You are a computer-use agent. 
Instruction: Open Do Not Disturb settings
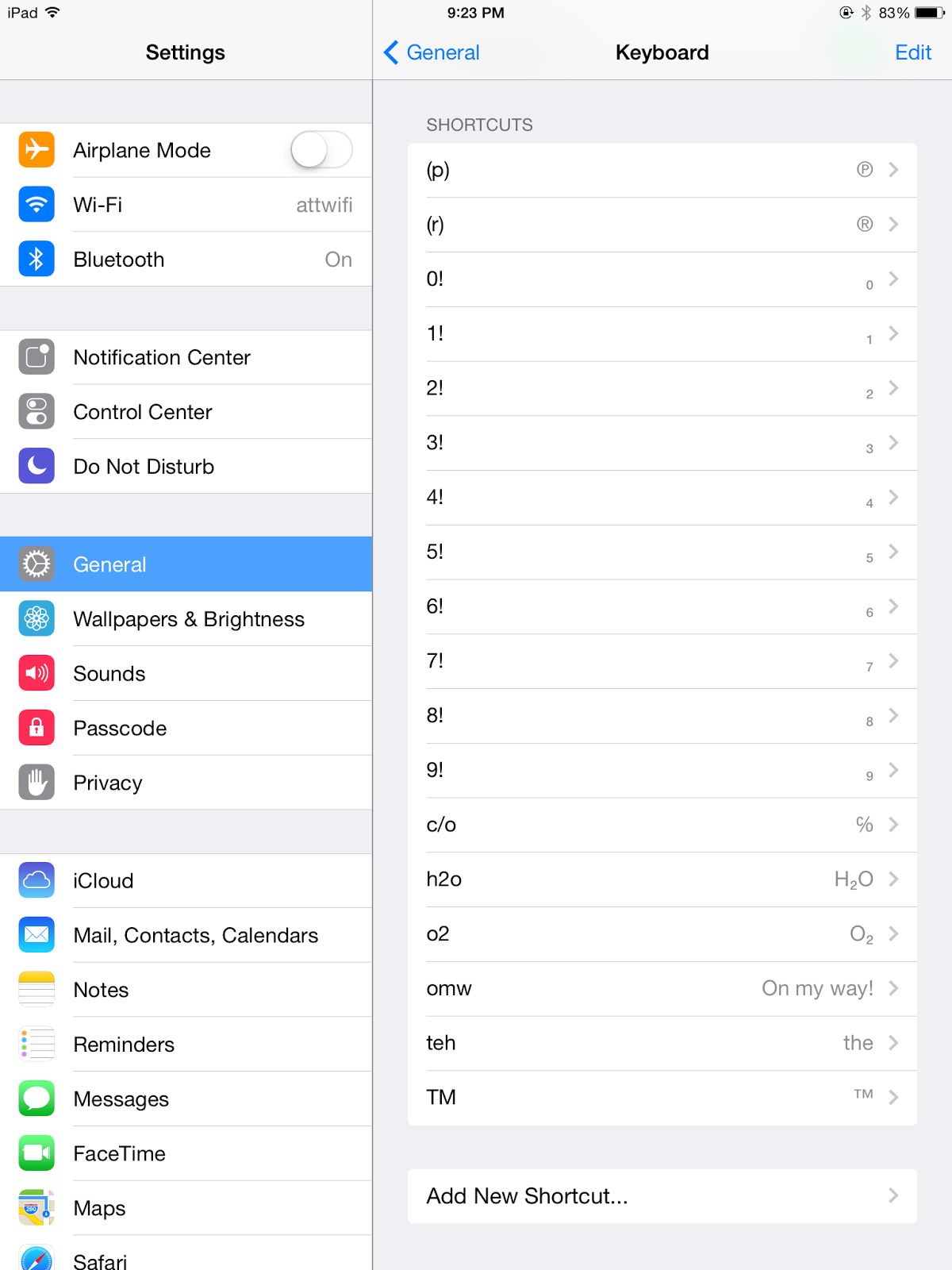click(186, 467)
